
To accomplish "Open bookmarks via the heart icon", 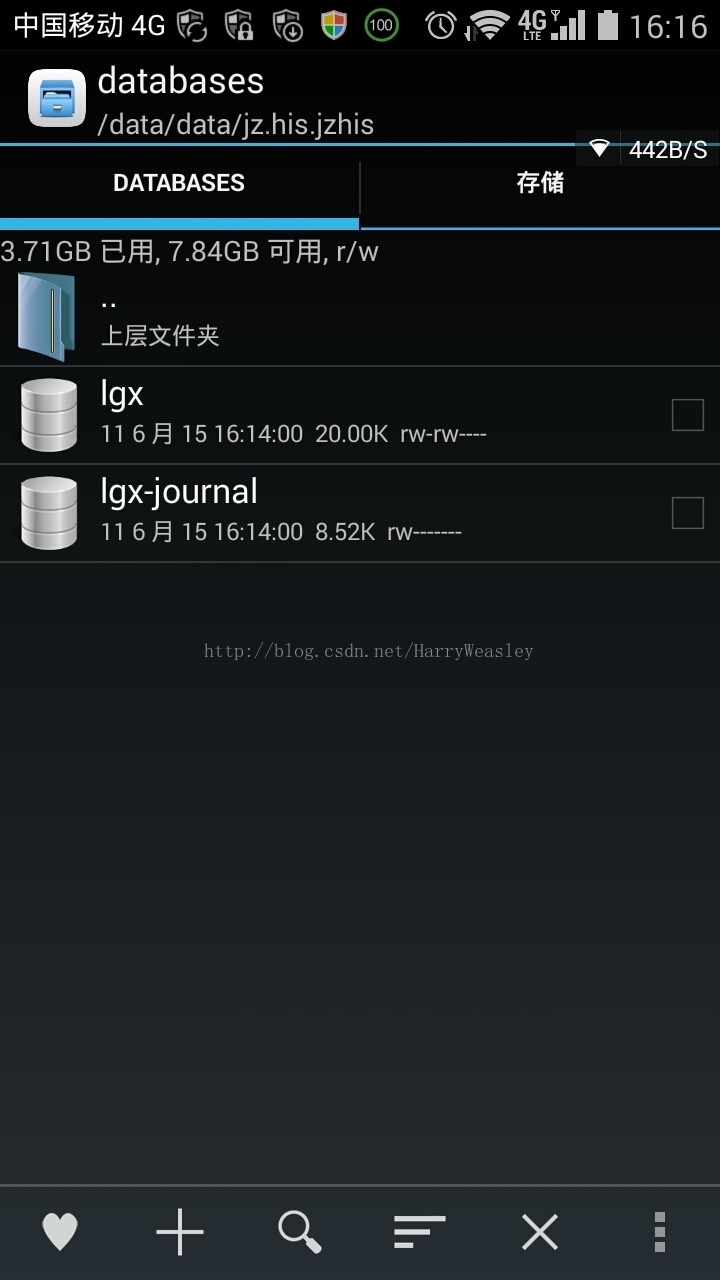I will point(60,1231).
